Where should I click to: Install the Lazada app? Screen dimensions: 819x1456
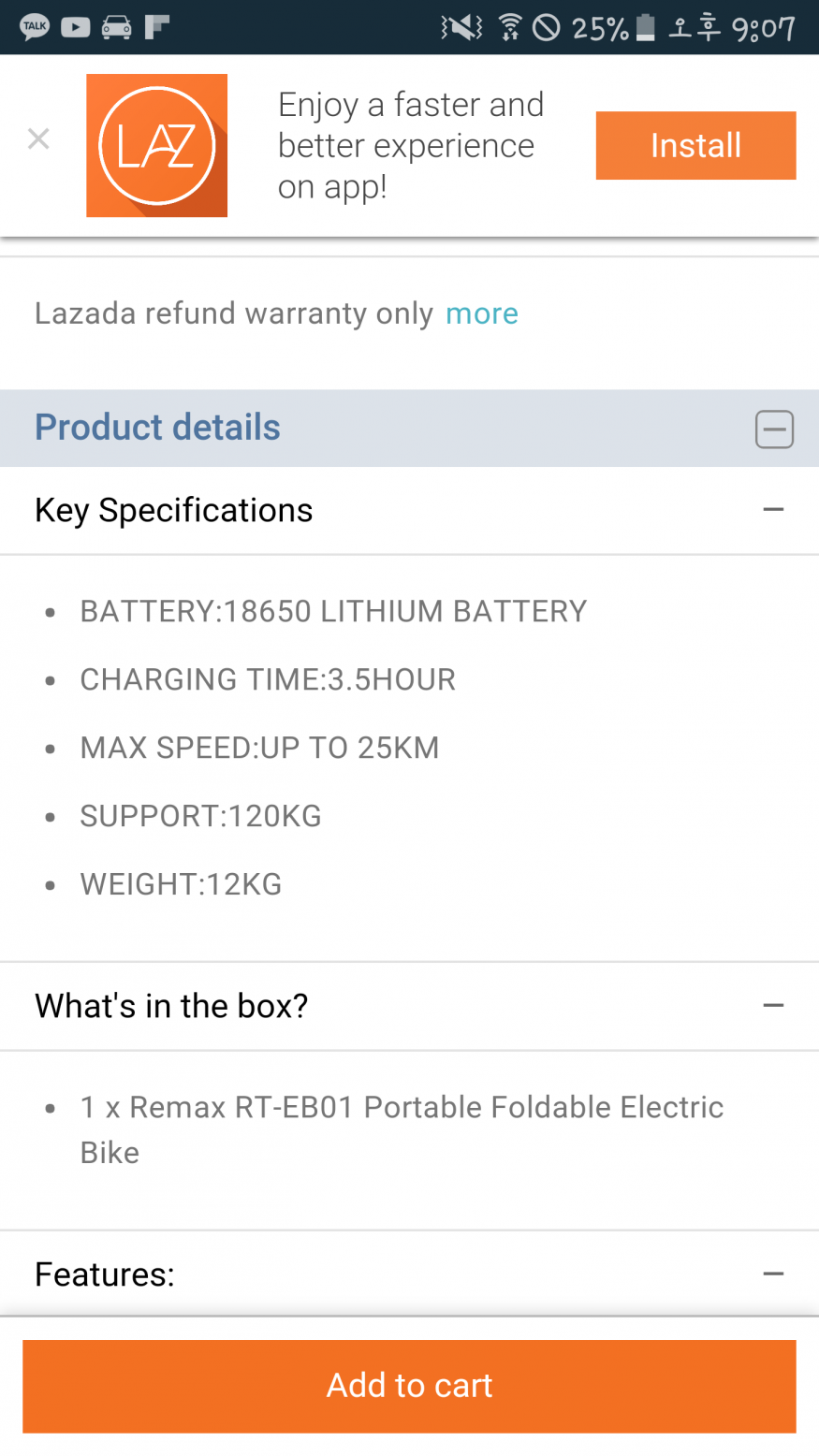tap(695, 145)
